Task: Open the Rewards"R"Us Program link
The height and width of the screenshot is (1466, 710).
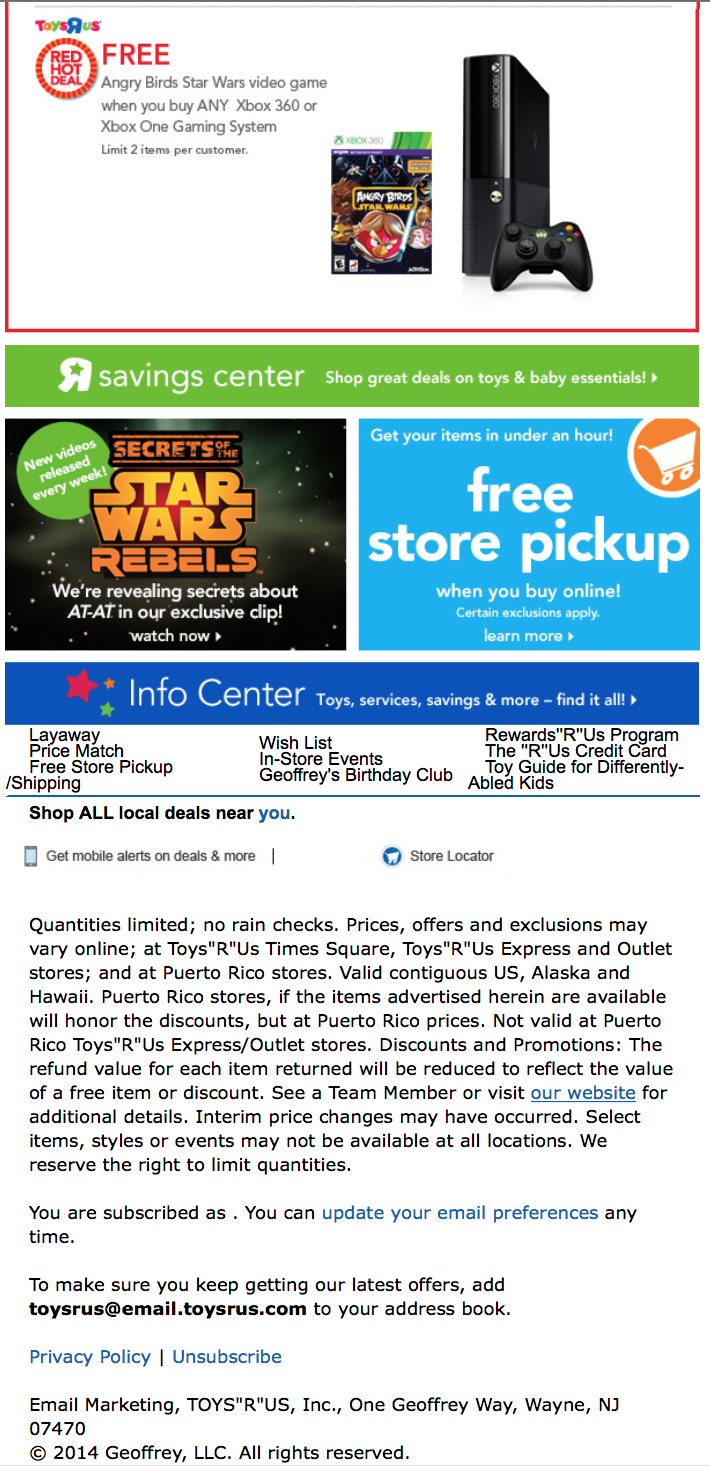Action: coord(582,735)
